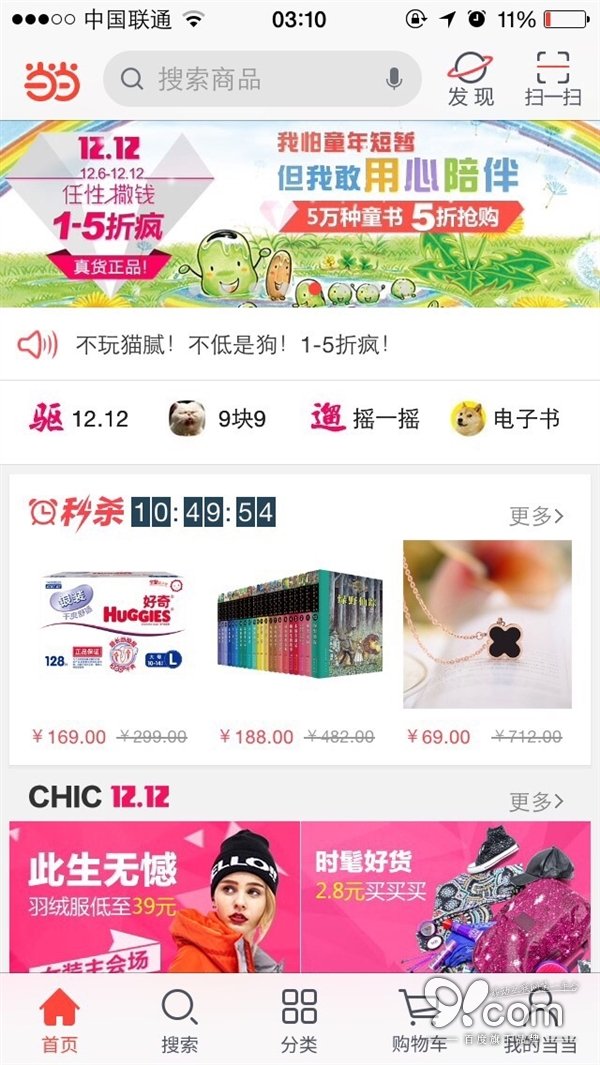The height and width of the screenshot is (1065, 600).
Task: Open the 发现 discover page
Action: (470, 79)
